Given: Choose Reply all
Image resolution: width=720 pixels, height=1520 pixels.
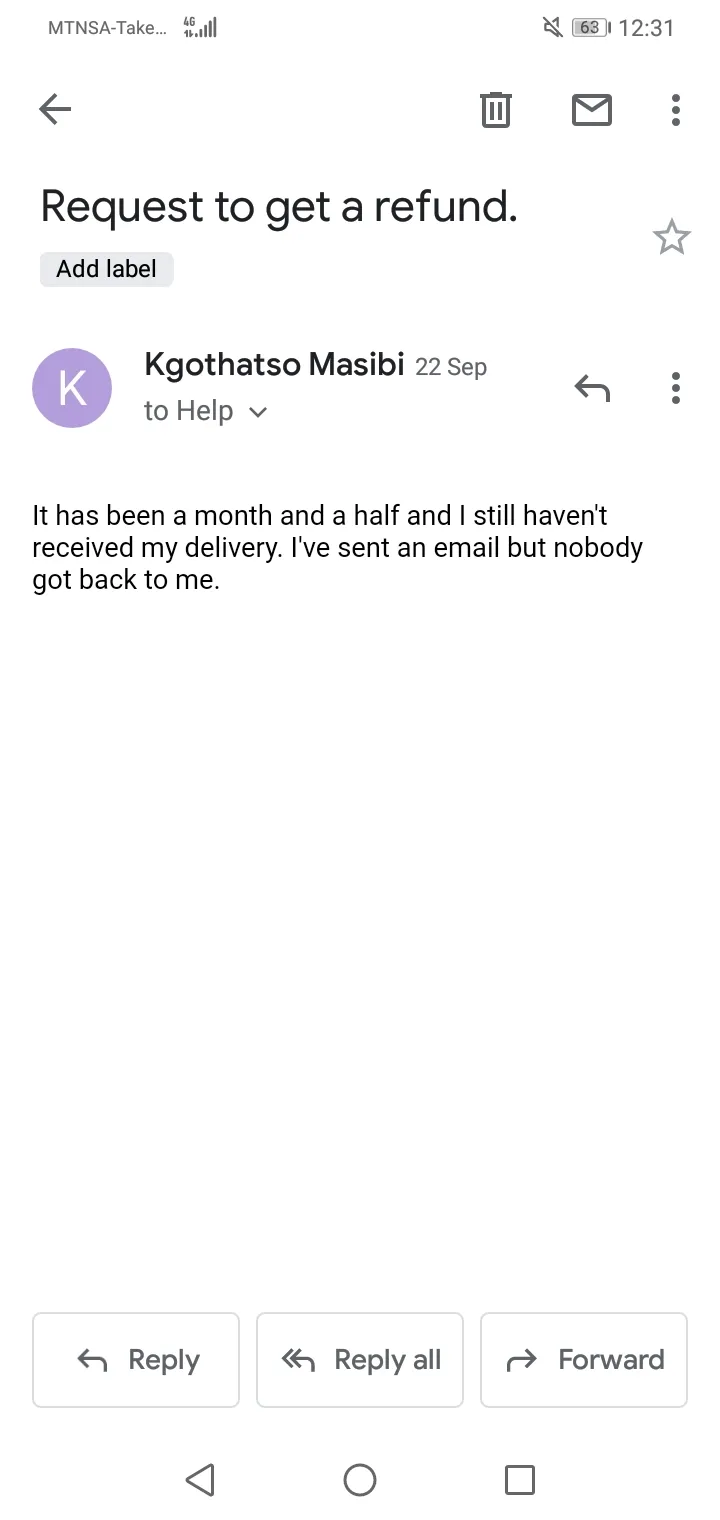Looking at the screenshot, I should click(360, 1360).
